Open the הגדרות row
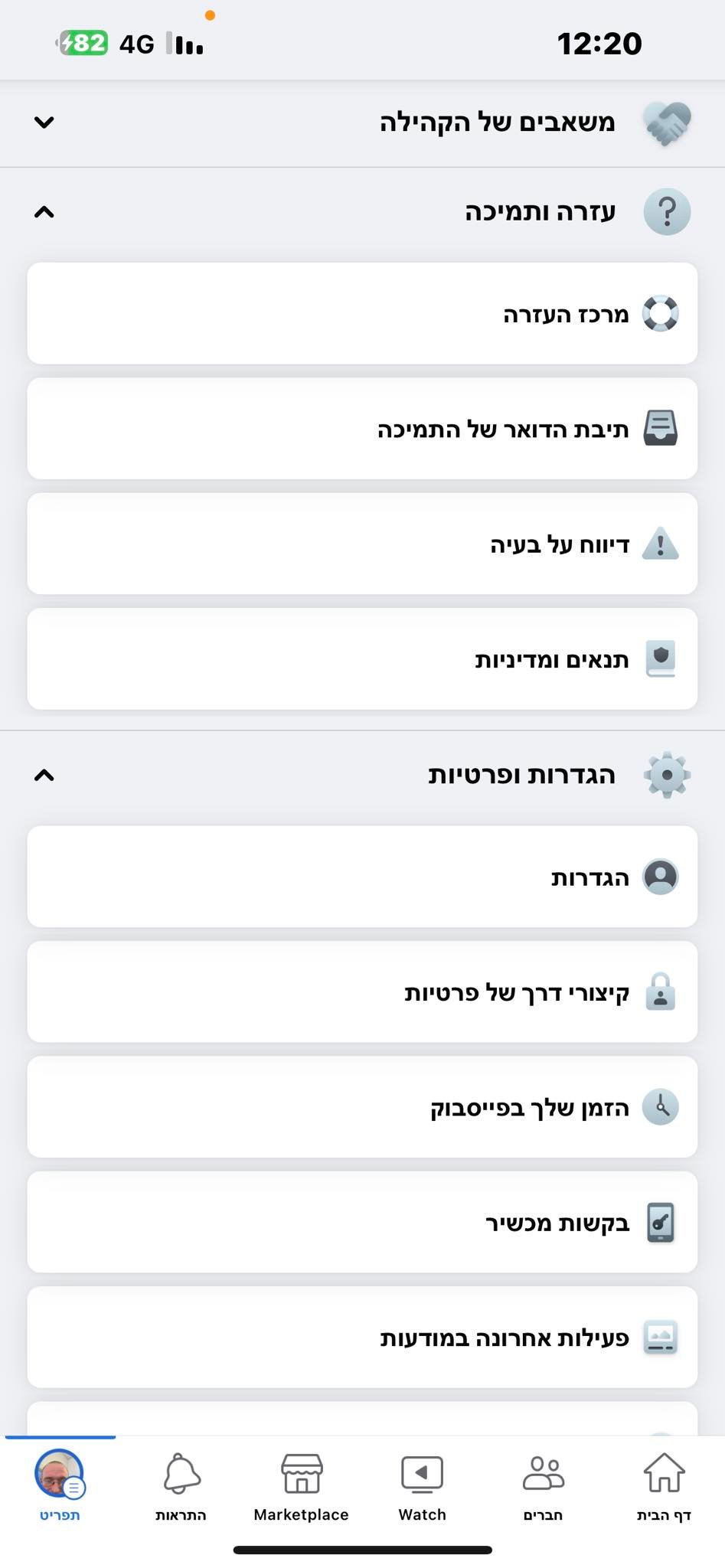 [362, 877]
